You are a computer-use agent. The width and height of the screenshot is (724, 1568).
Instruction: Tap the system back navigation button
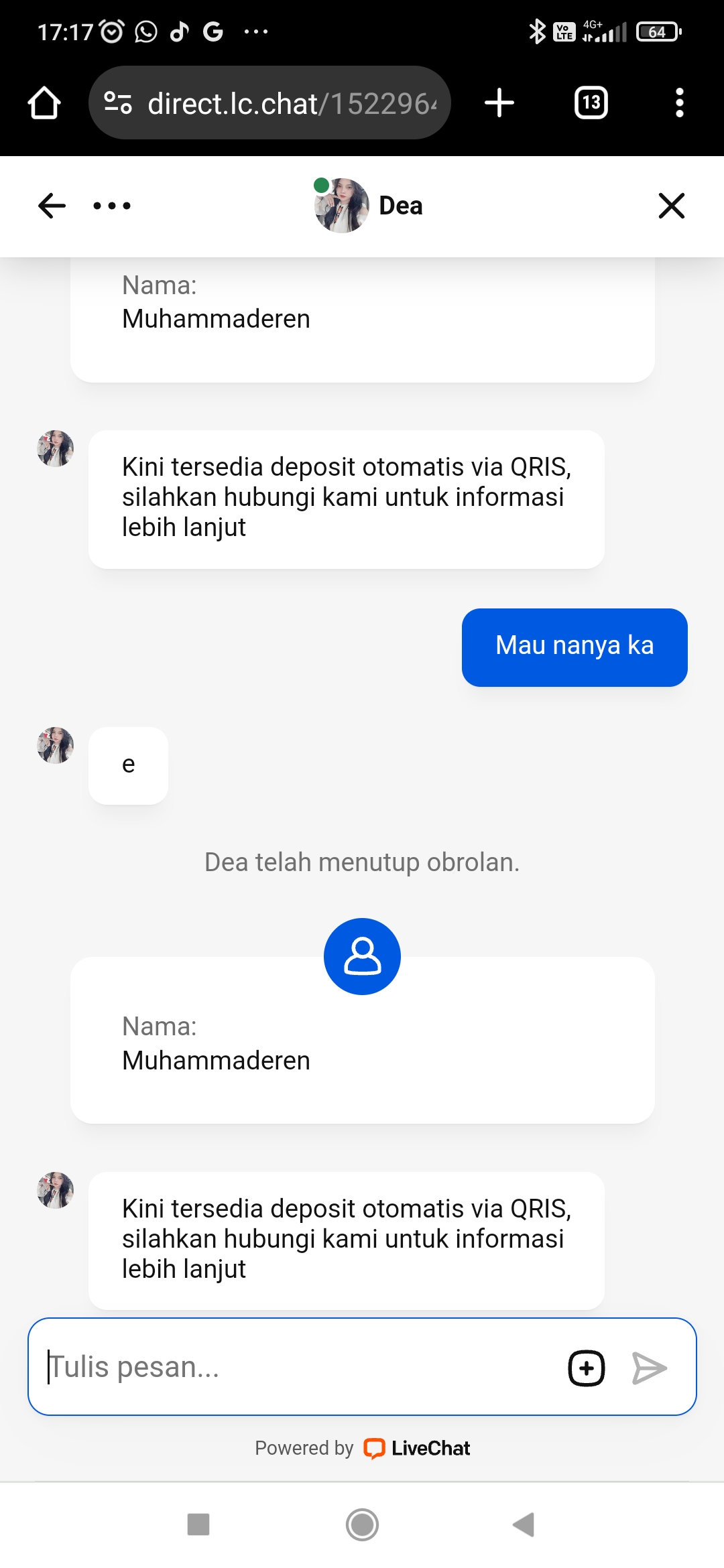(524, 1524)
